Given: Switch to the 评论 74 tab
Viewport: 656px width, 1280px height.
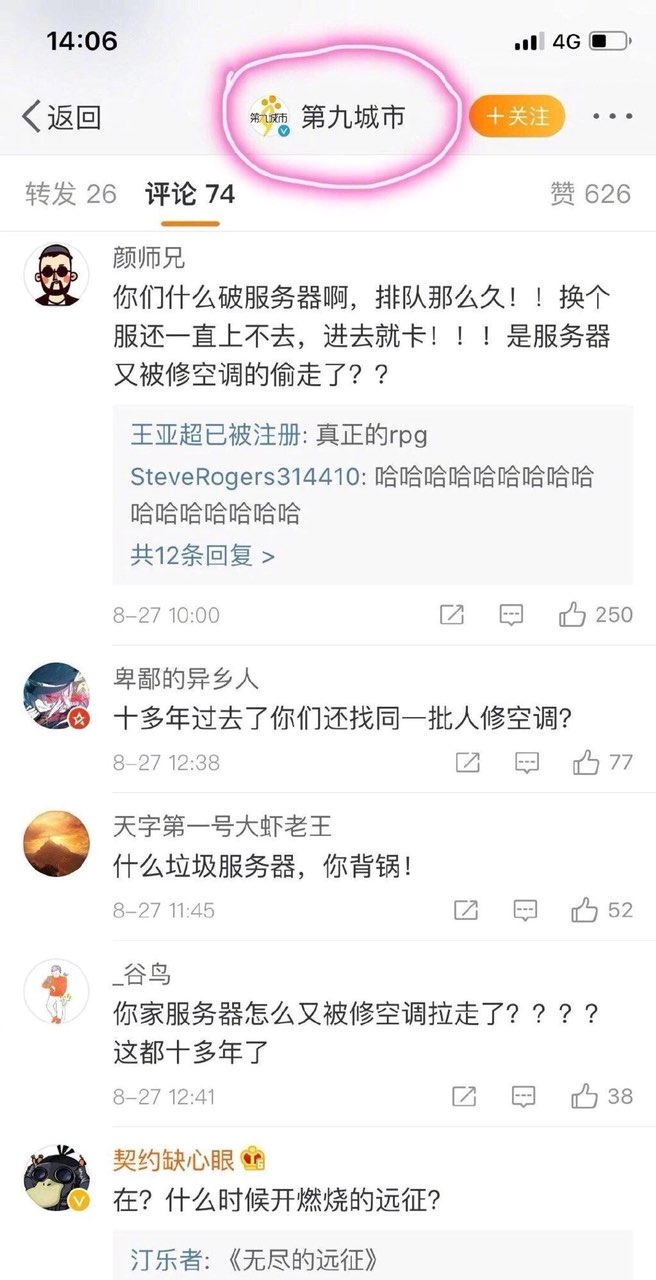Looking at the screenshot, I should pos(190,193).
